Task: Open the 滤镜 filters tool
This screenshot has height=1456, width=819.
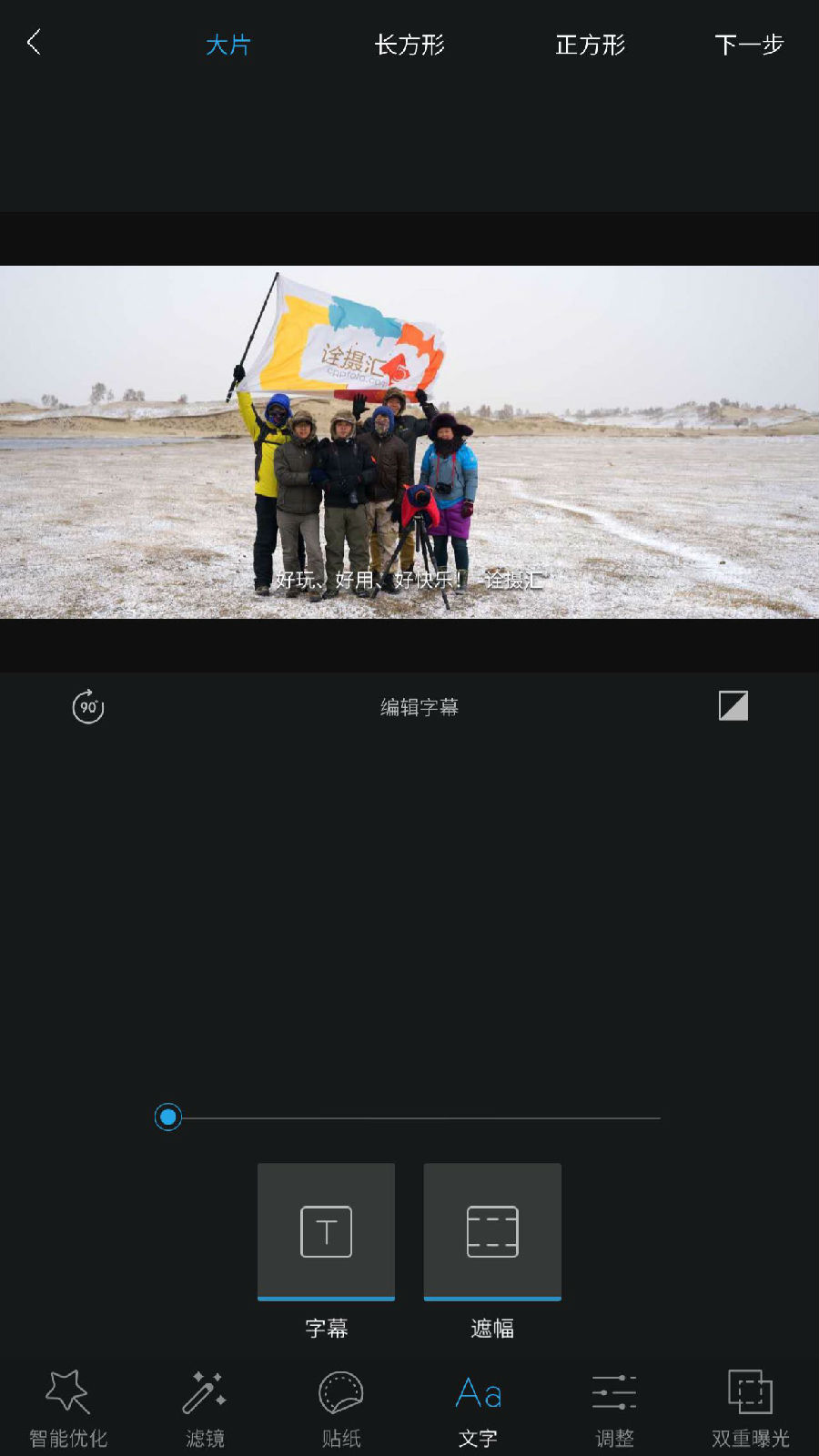Action: click(x=205, y=1408)
